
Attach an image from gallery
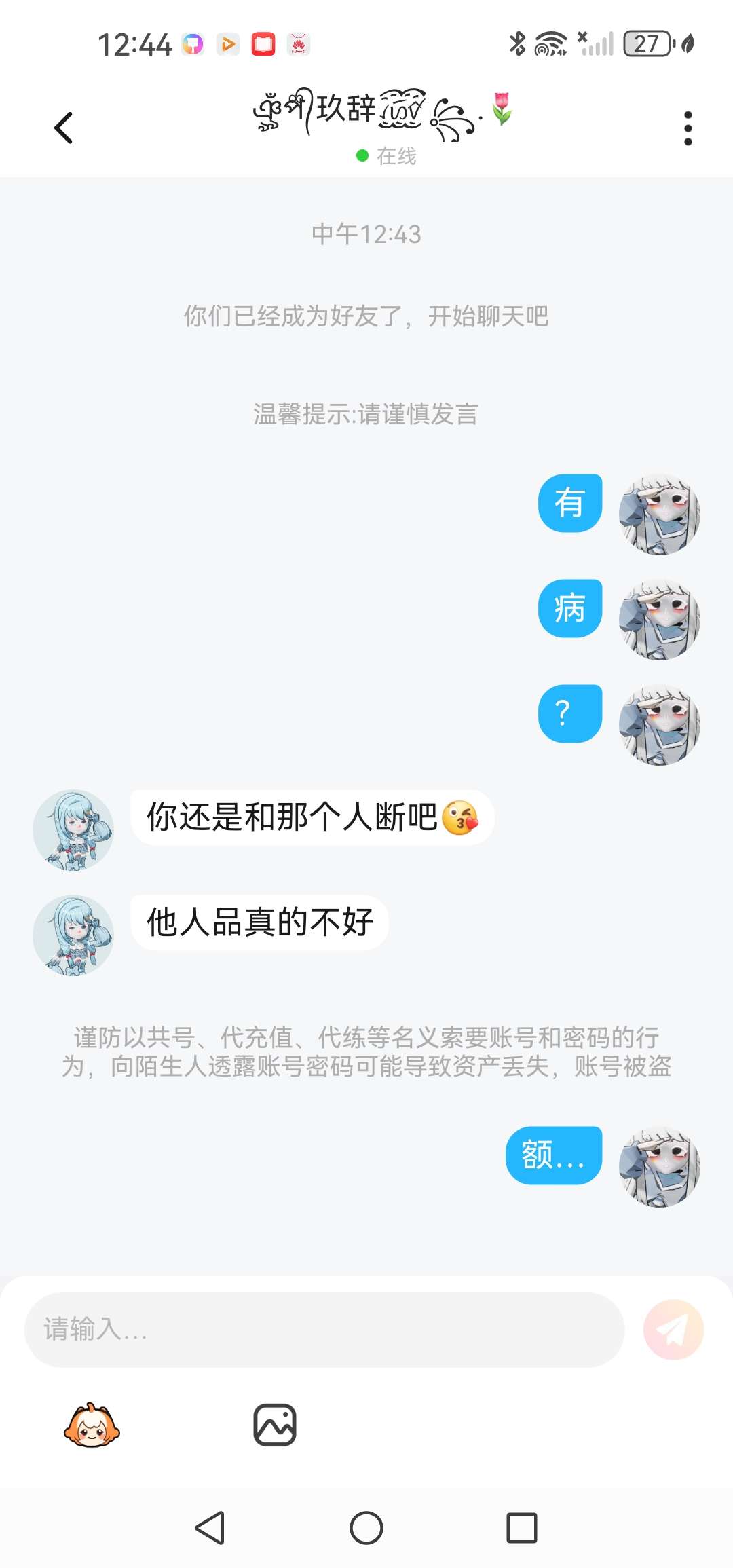[275, 1425]
